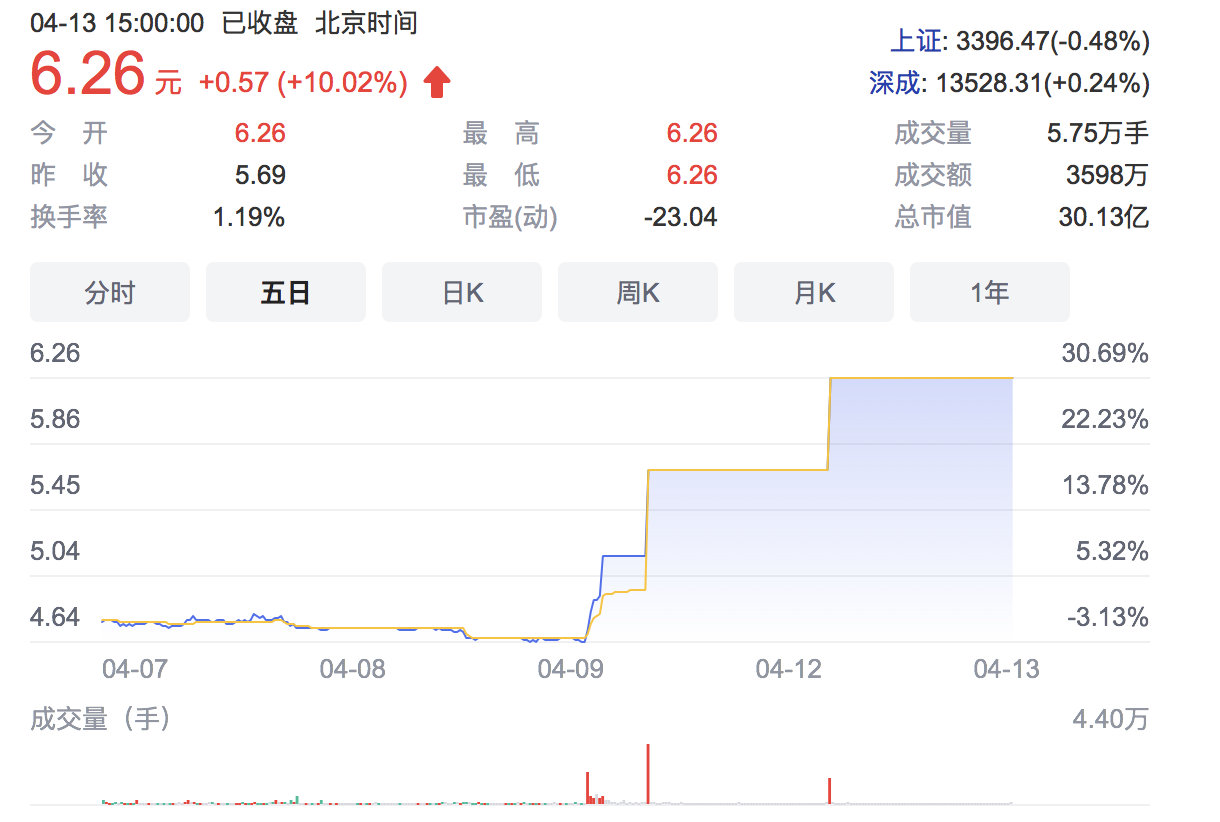Switch to the 分时 chart tab
Viewport: 1220px width, 822px height.
(x=110, y=292)
